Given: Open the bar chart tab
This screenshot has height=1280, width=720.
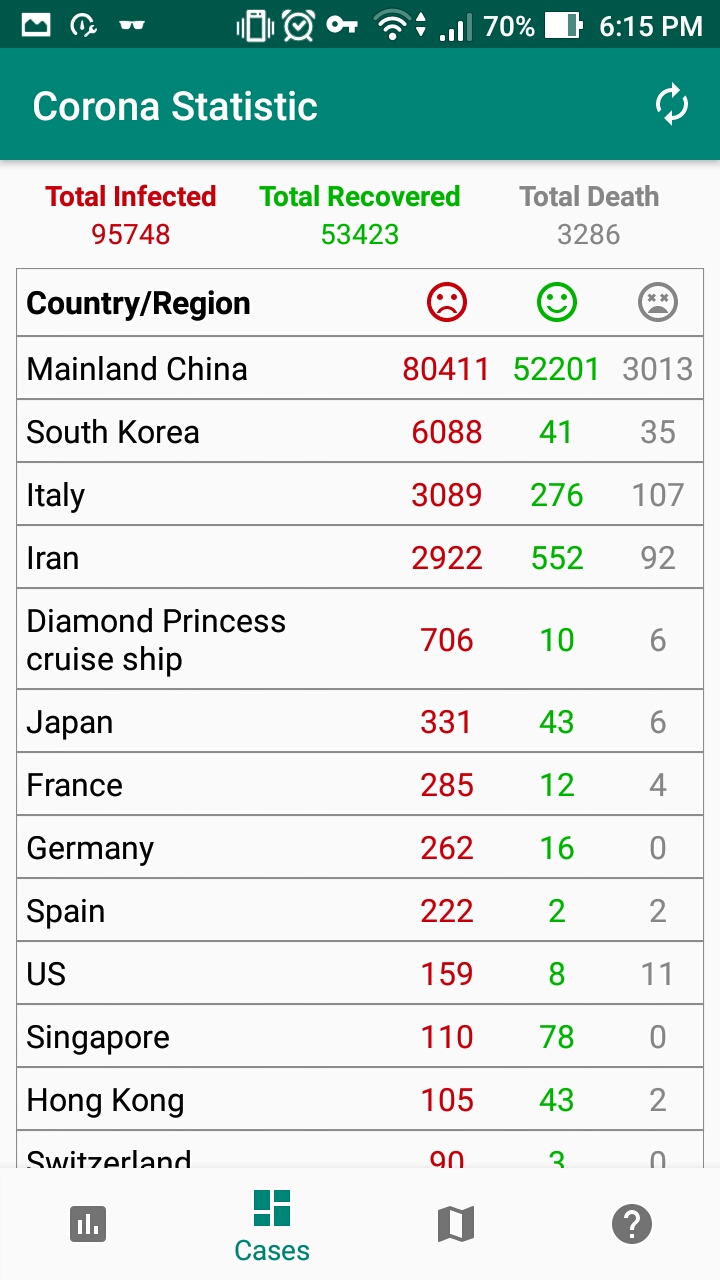Looking at the screenshot, I should 88,1223.
